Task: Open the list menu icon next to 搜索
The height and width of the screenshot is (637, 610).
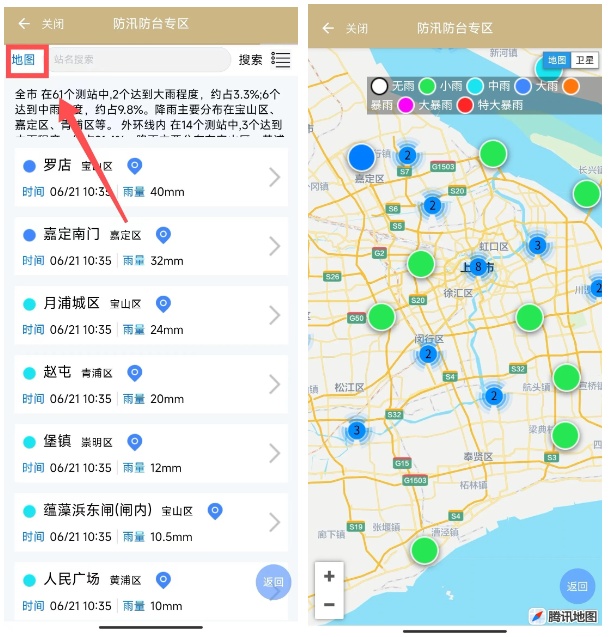Action: point(281,60)
